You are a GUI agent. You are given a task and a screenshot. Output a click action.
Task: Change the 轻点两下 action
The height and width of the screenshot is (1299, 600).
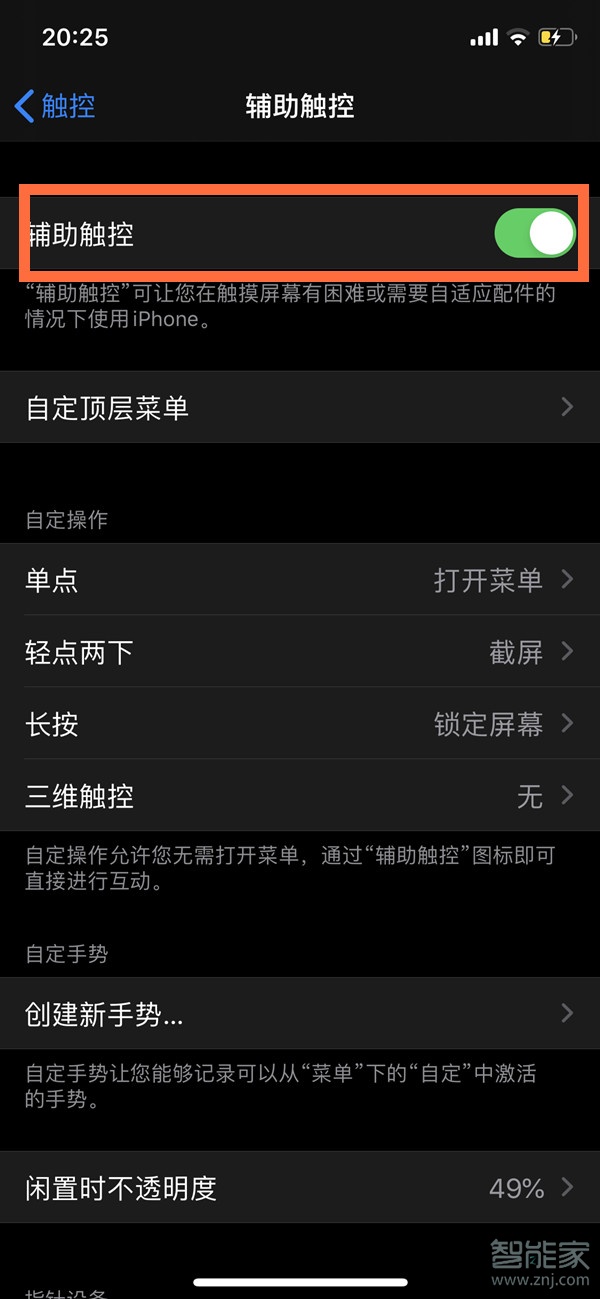point(300,653)
